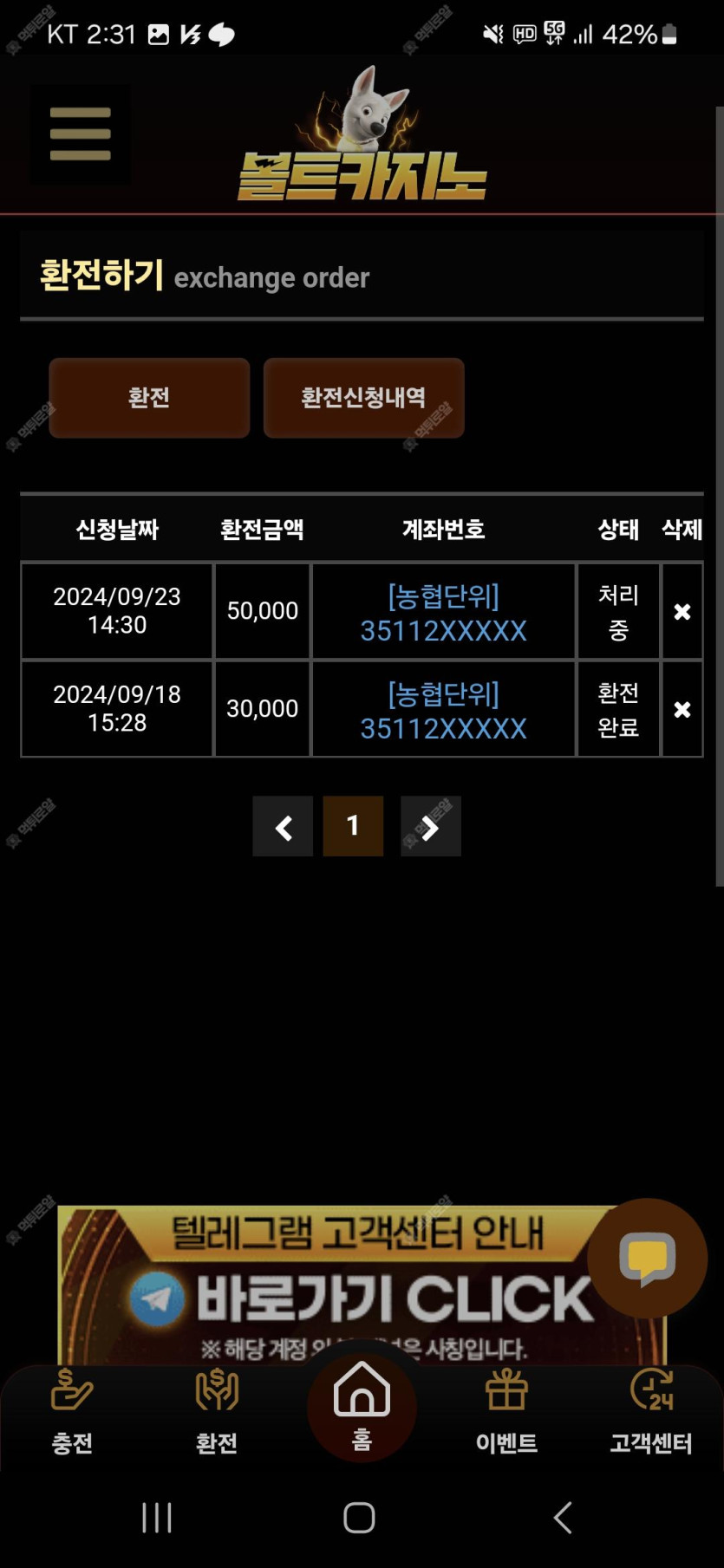Switch to the 환전 bottom tab
Screen dimensions: 724x1568
(x=216, y=1410)
